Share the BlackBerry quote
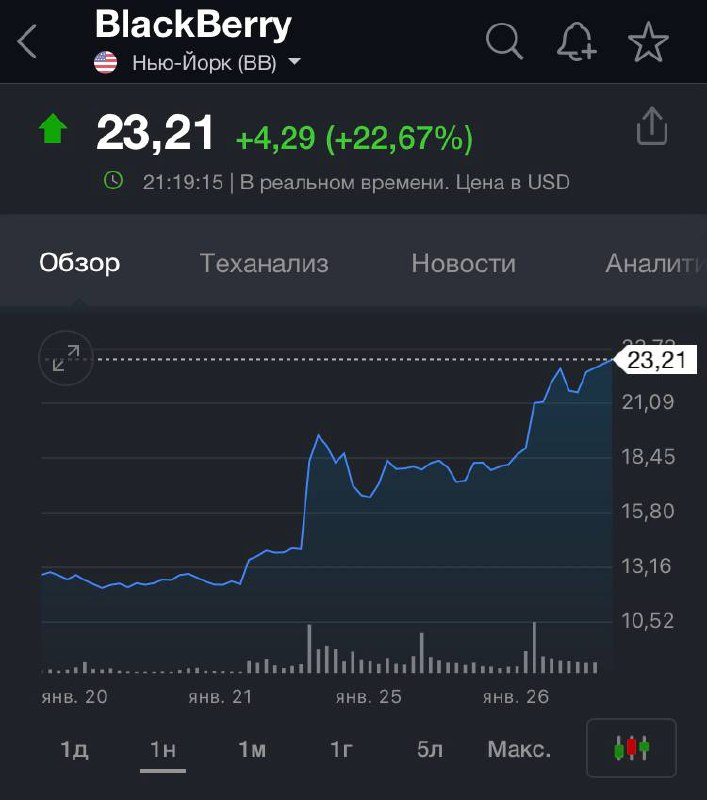The height and width of the screenshot is (800, 707). coord(652,127)
